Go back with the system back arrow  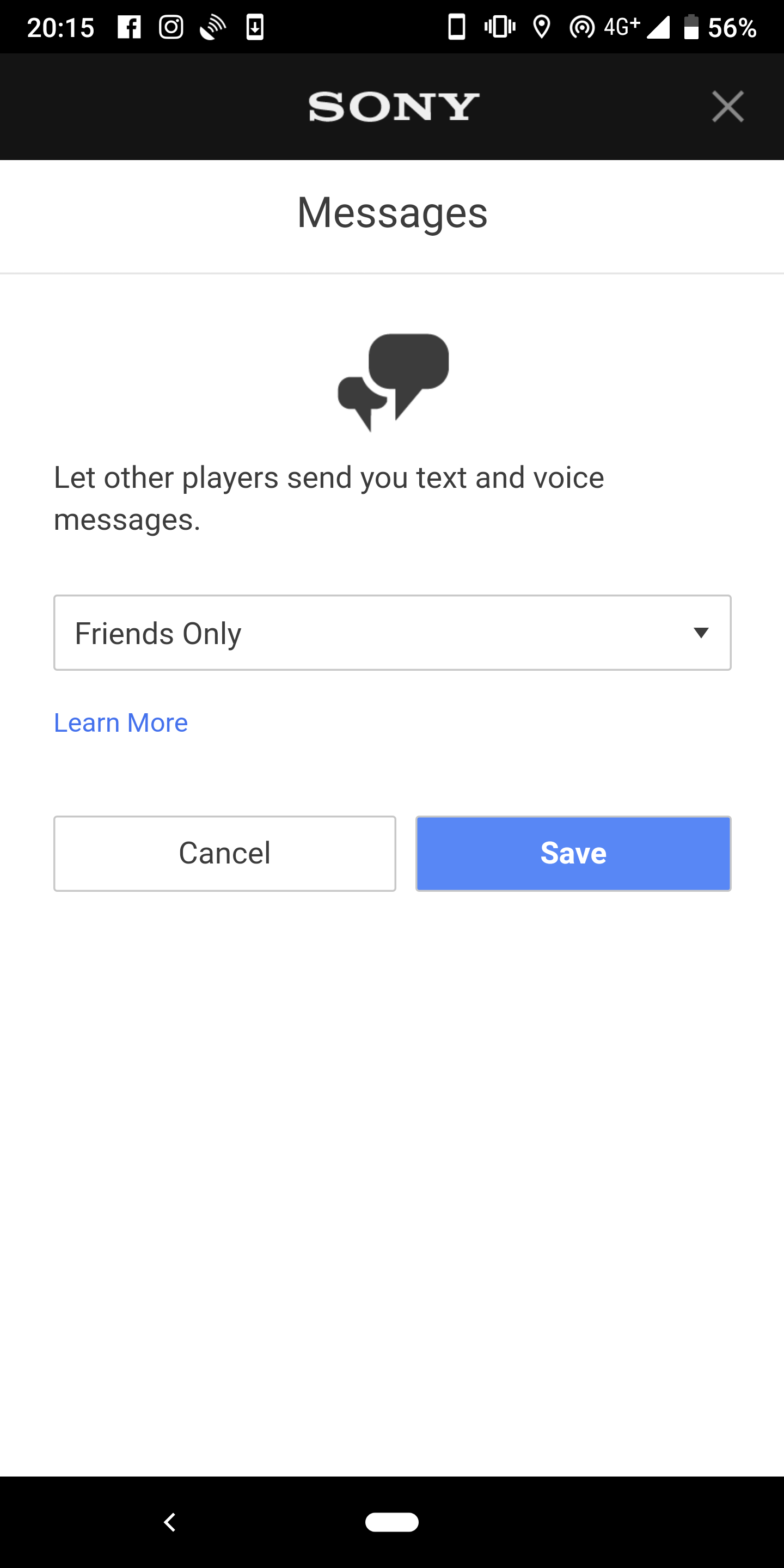tap(170, 1522)
